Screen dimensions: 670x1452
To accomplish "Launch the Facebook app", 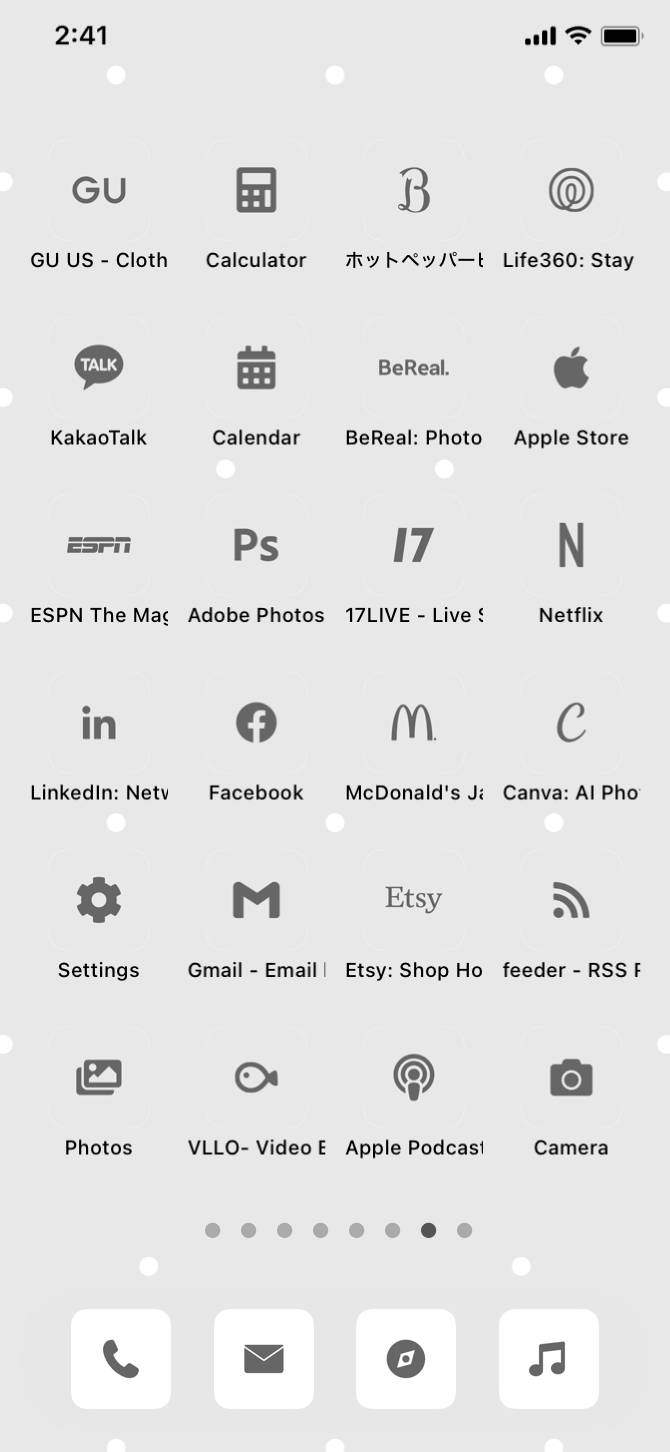I will point(256,722).
